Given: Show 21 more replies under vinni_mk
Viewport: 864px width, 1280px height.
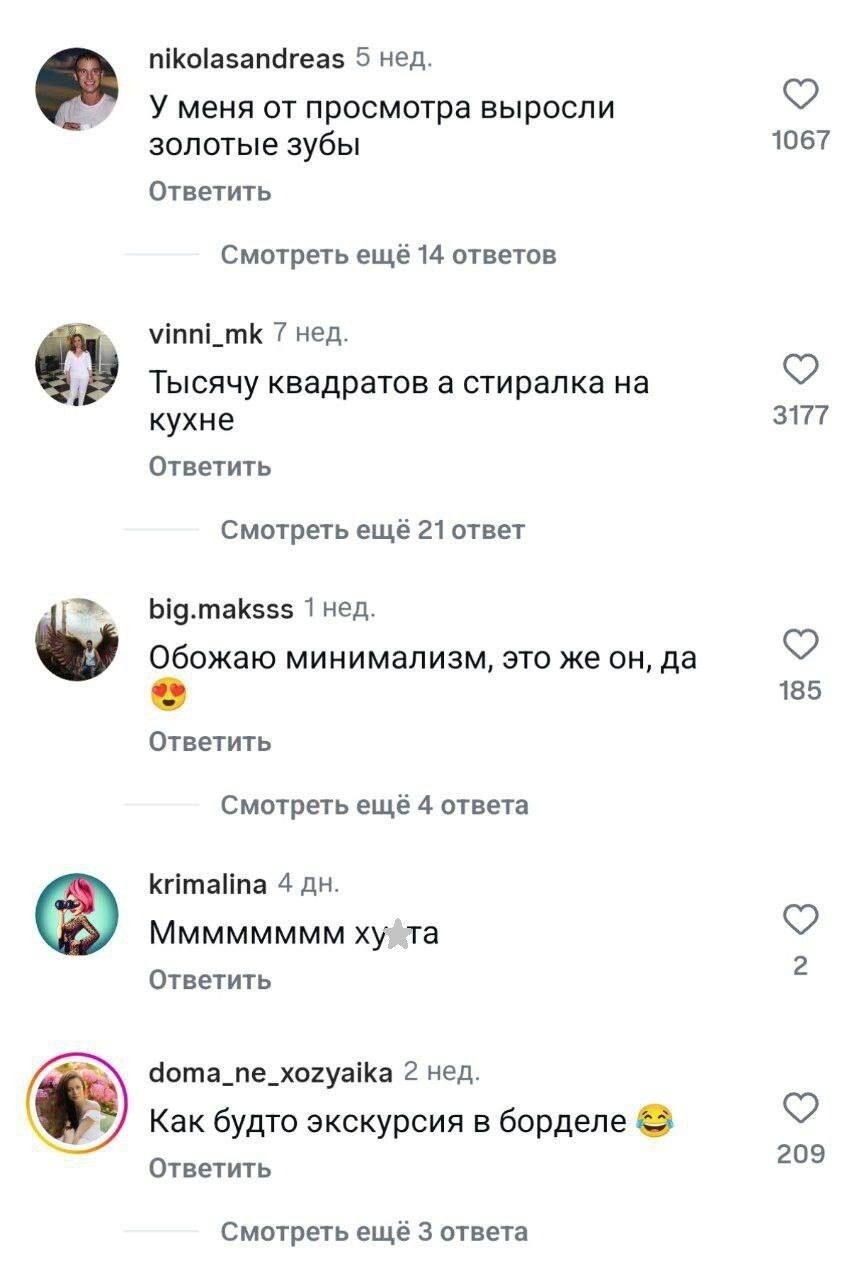Looking at the screenshot, I should tap(371, 530).
